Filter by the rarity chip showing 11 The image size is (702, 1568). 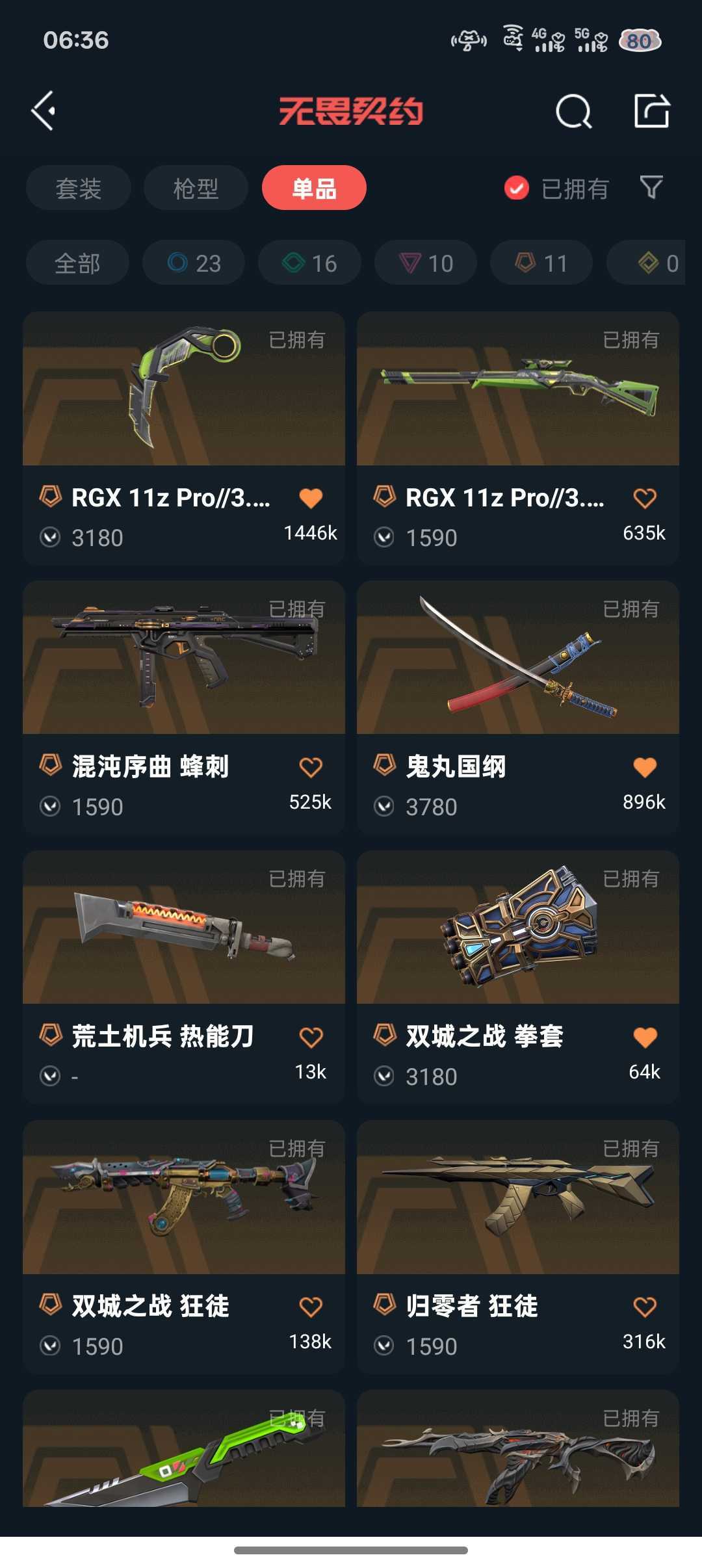(541, 263)
